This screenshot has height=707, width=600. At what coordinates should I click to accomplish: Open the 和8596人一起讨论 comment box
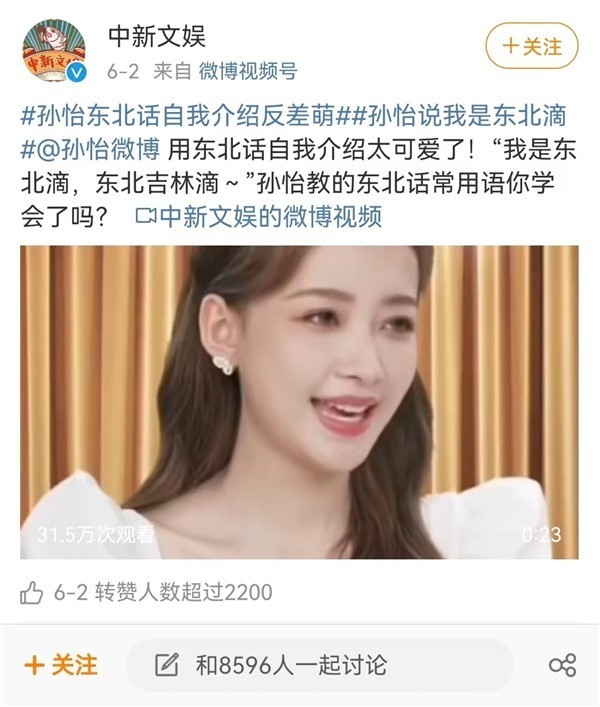[320, 665]
